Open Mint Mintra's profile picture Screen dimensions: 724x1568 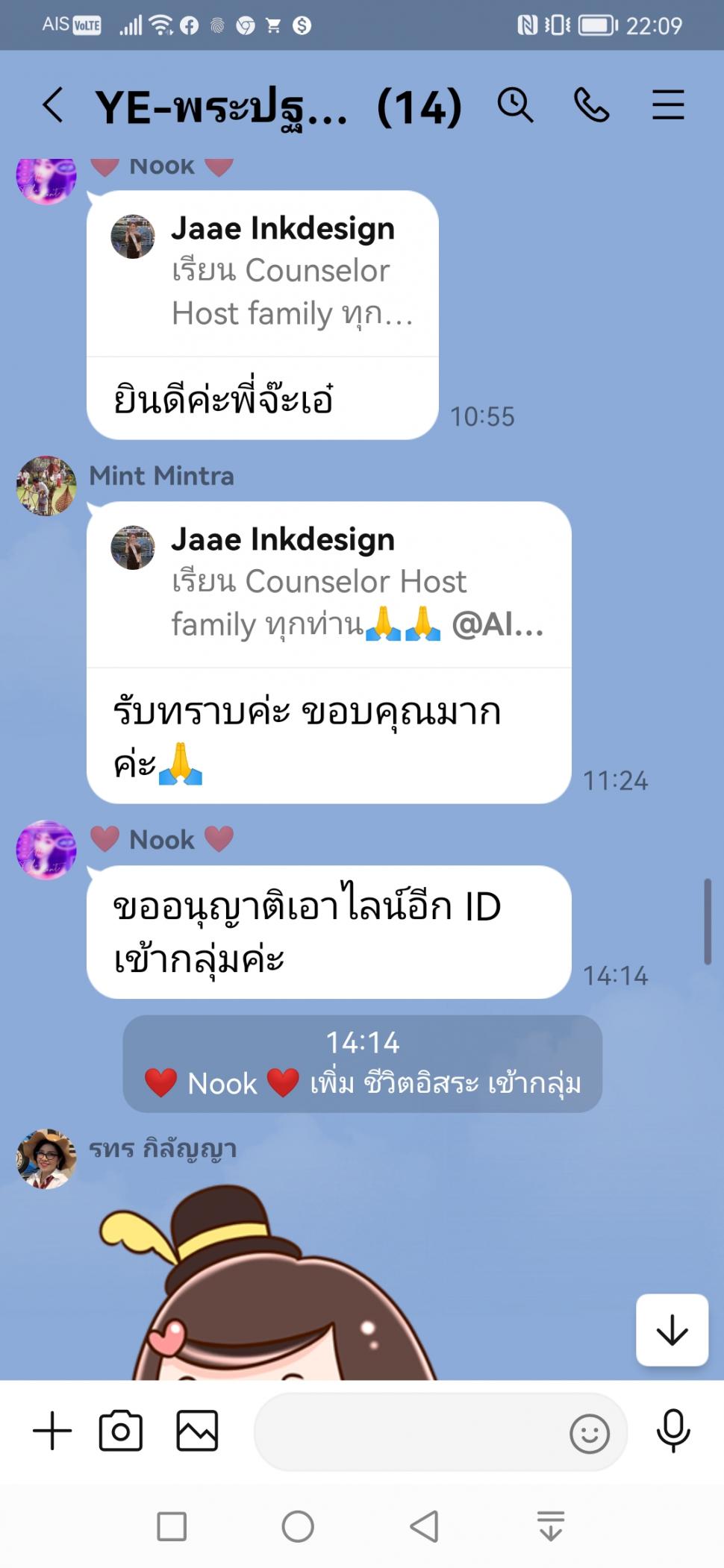[x=46, y=486]
